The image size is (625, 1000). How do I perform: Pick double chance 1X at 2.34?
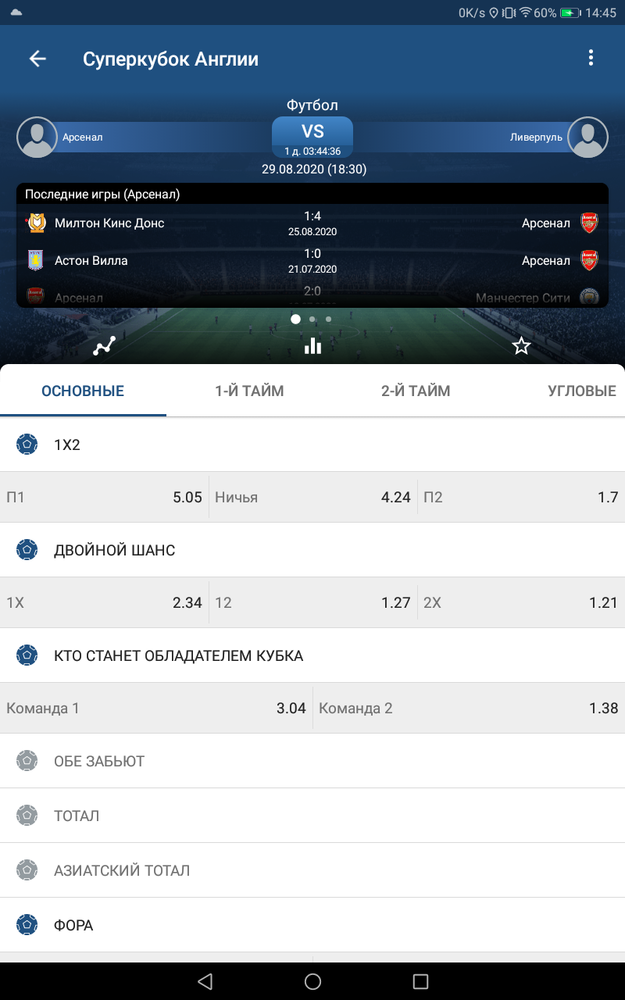point(104,603)
